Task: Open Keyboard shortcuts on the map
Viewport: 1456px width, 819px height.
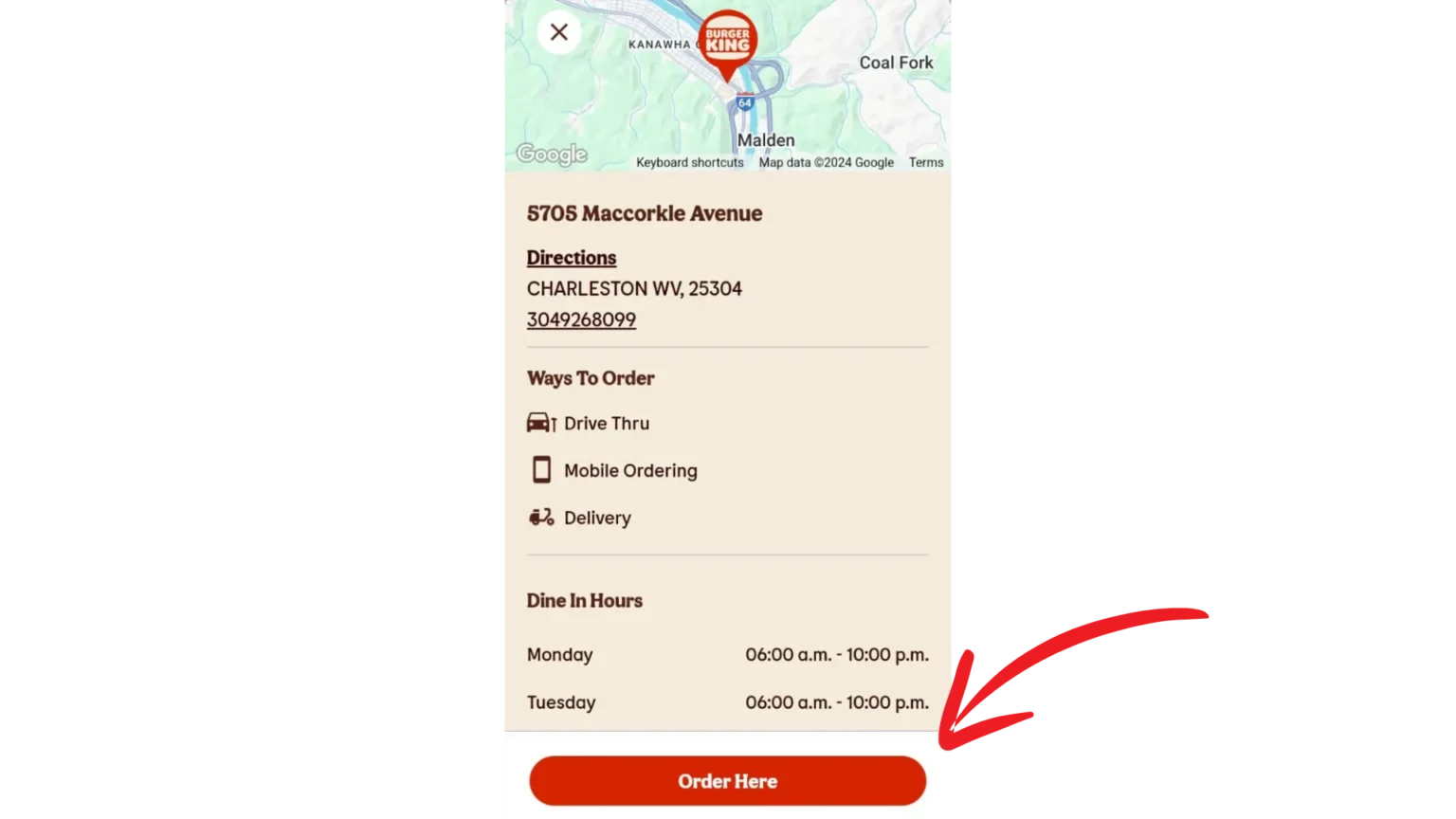Action: (x=689, y=163)
